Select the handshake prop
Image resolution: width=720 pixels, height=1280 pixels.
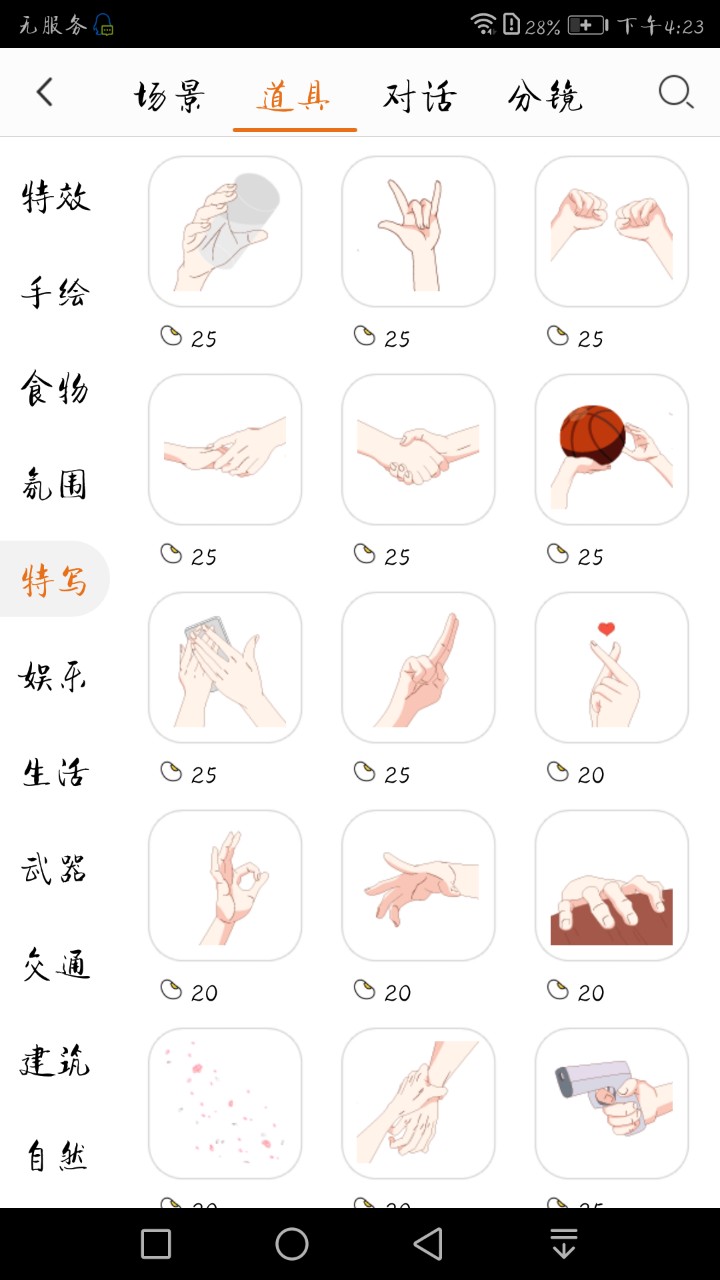[x=418, y=449]
